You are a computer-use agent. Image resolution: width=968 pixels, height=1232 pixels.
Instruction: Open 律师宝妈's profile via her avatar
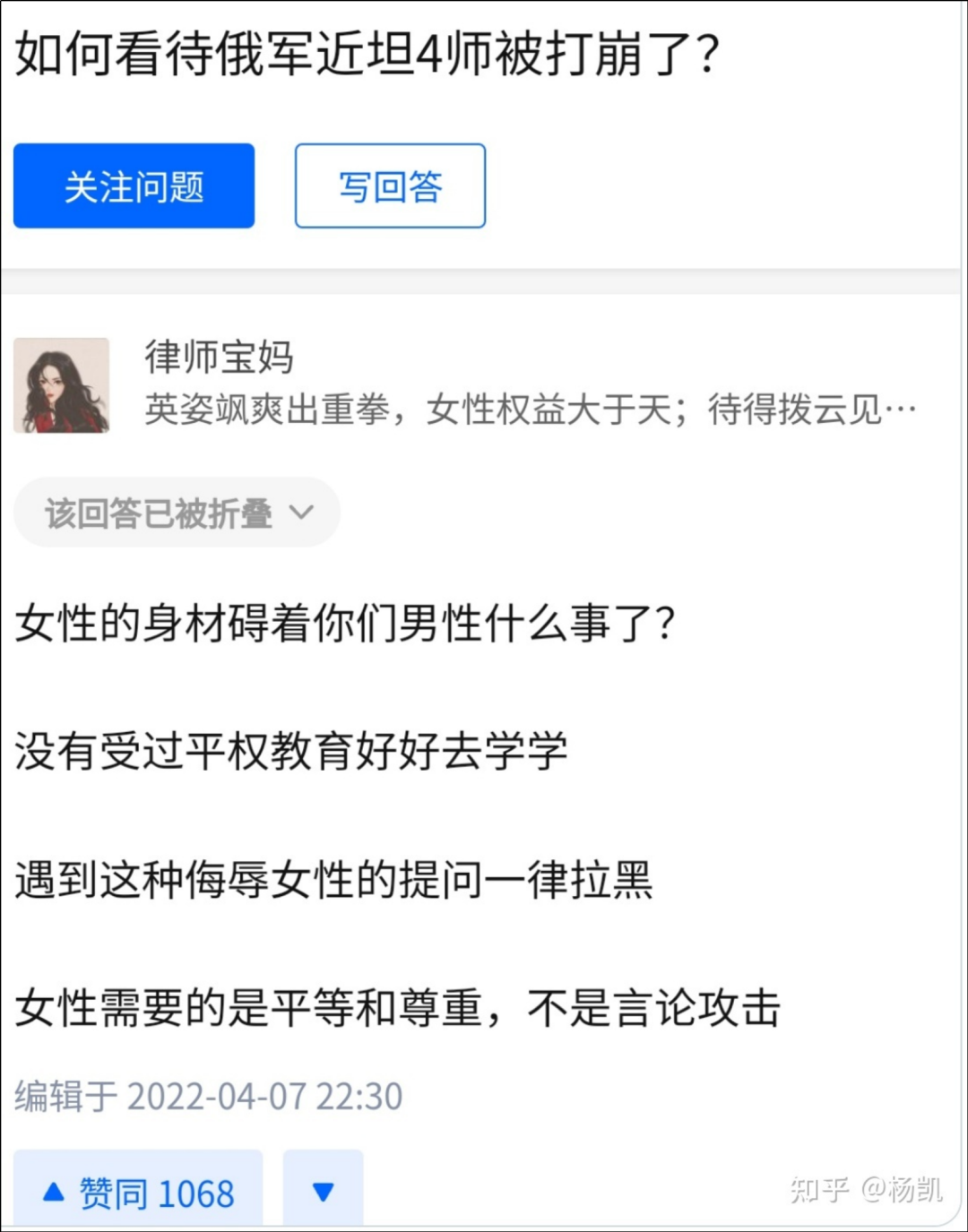(61, 385)
